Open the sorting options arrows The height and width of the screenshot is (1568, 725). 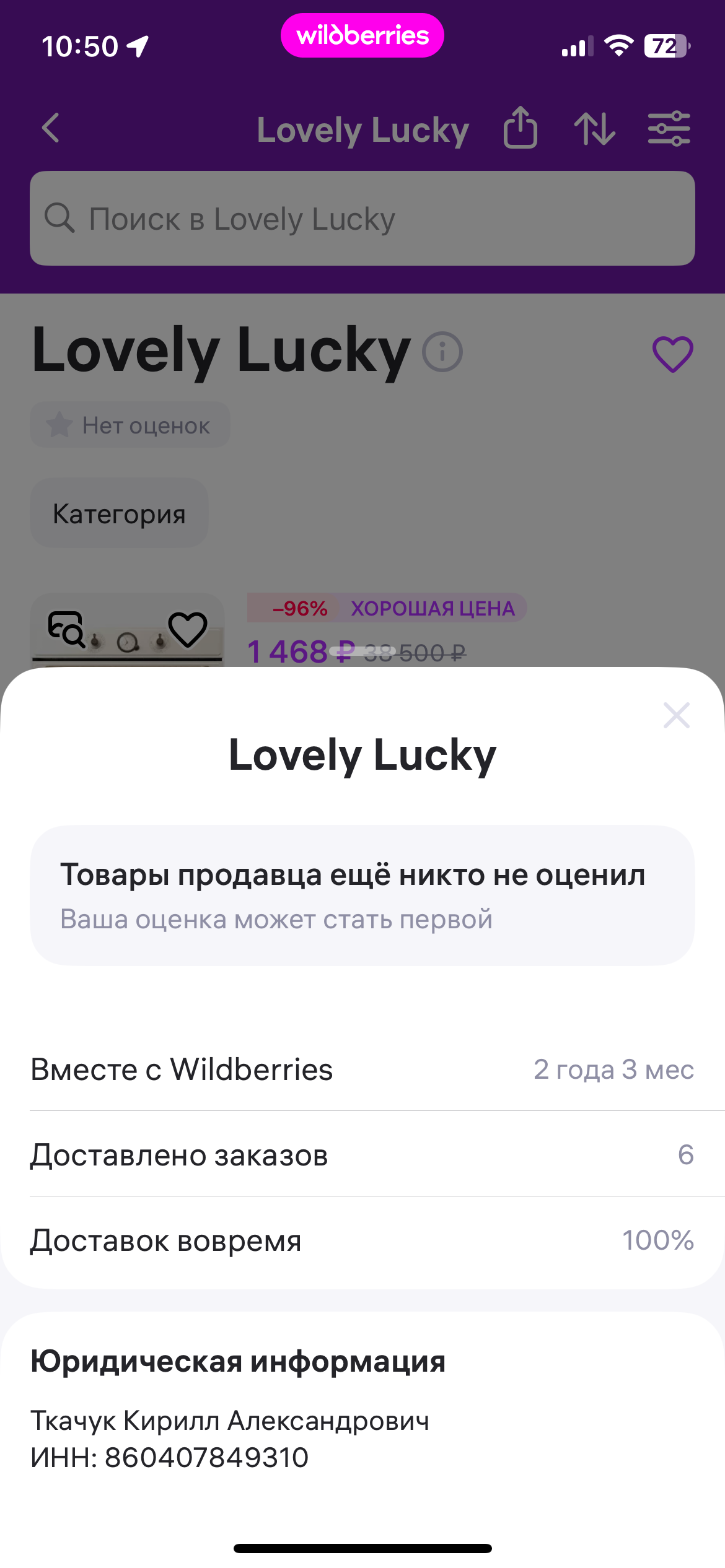[x=594, y=129]
